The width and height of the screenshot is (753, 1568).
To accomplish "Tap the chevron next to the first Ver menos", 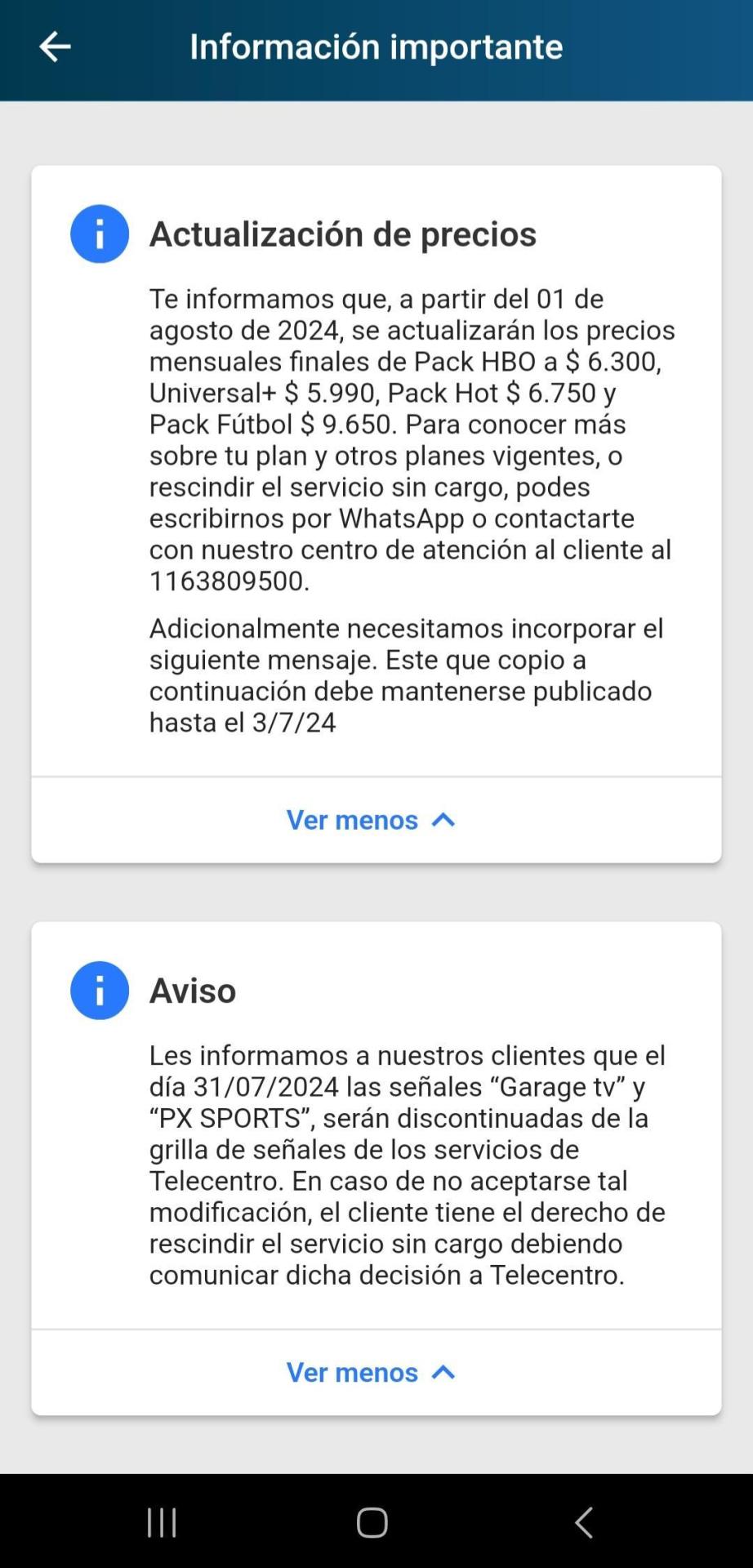I will (x=443, y=819).
